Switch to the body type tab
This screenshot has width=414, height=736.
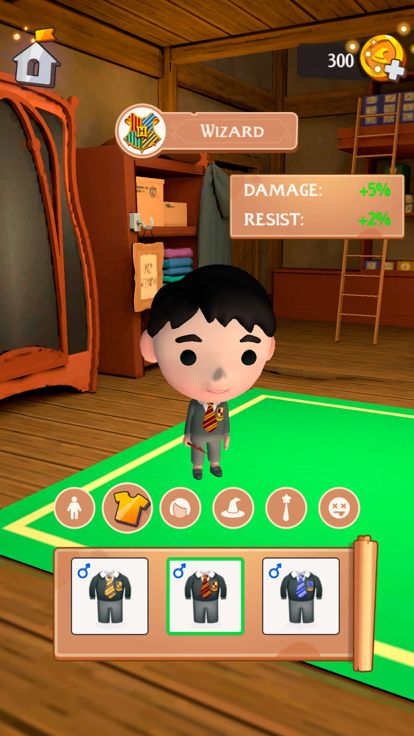(x=75, y=508)
